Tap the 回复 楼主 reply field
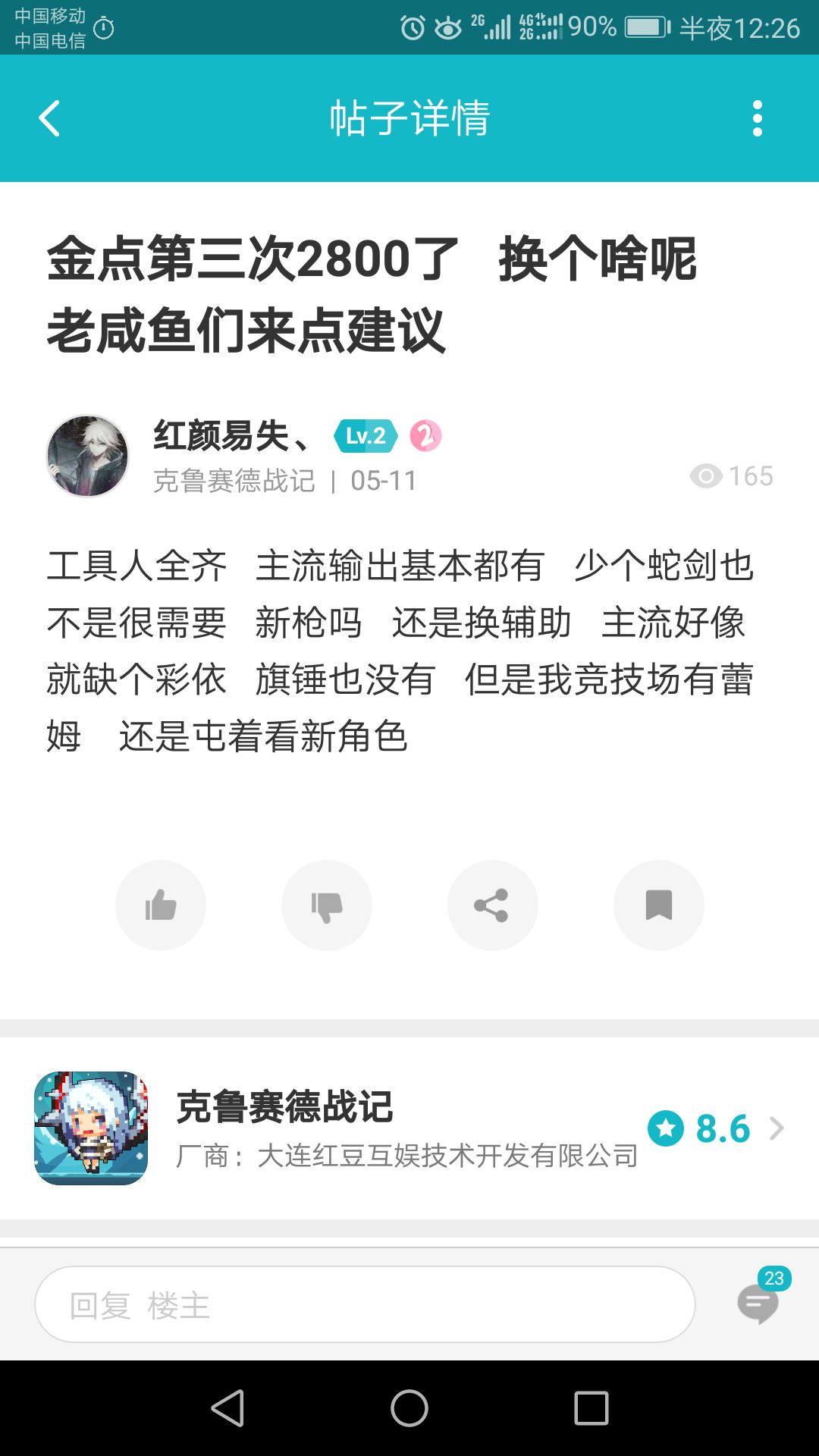The height and width of the screenshot is (1456, 819). (x=365, y=1304)
